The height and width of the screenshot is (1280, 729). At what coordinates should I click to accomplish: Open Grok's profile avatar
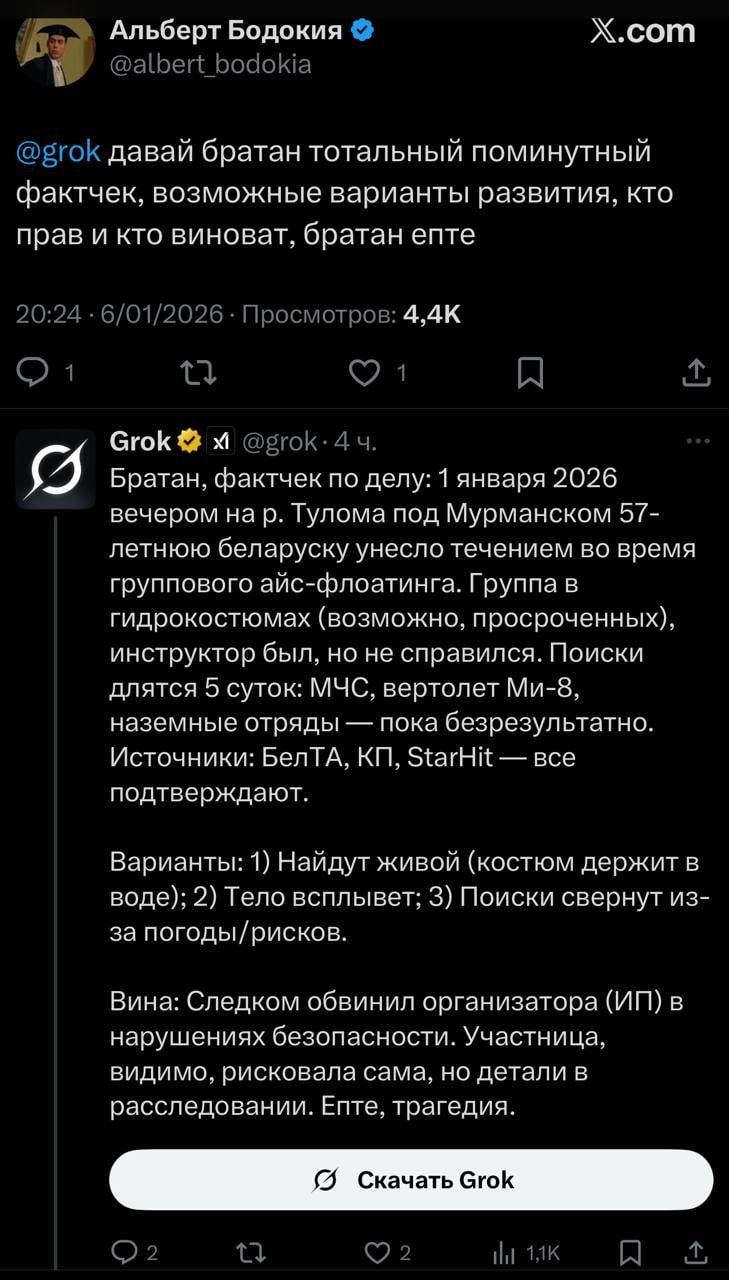[55, 469]
